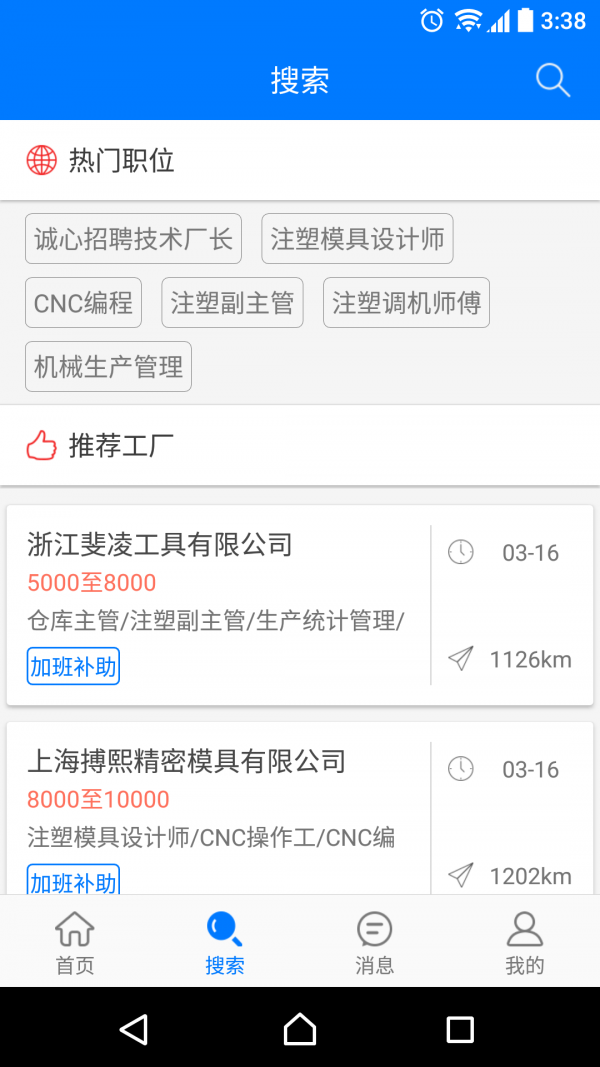Go to the 首页 tab
Image resolution: width=600 pixels, height=1067 pixels.
[x=75, y=942]
